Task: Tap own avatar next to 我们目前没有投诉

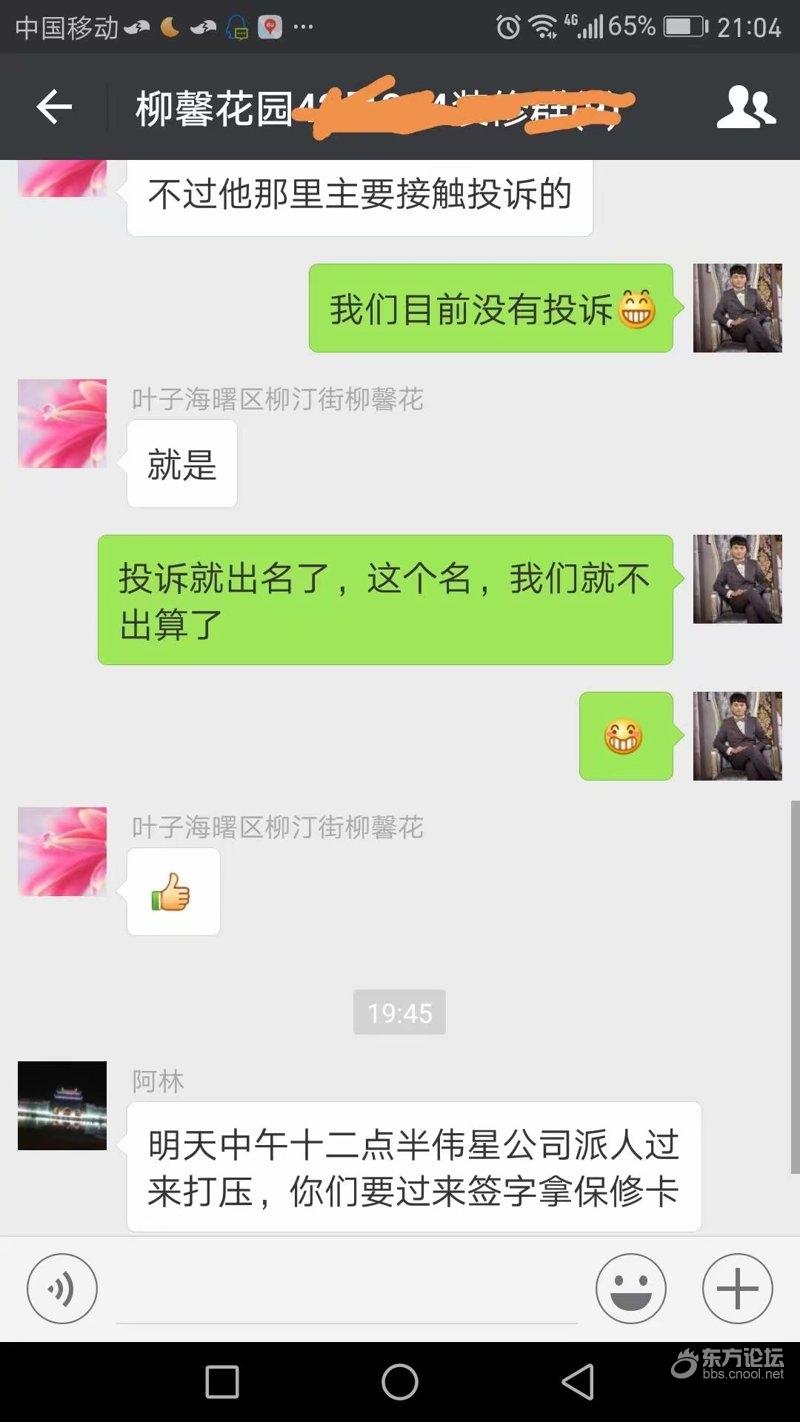Action: 737,308
